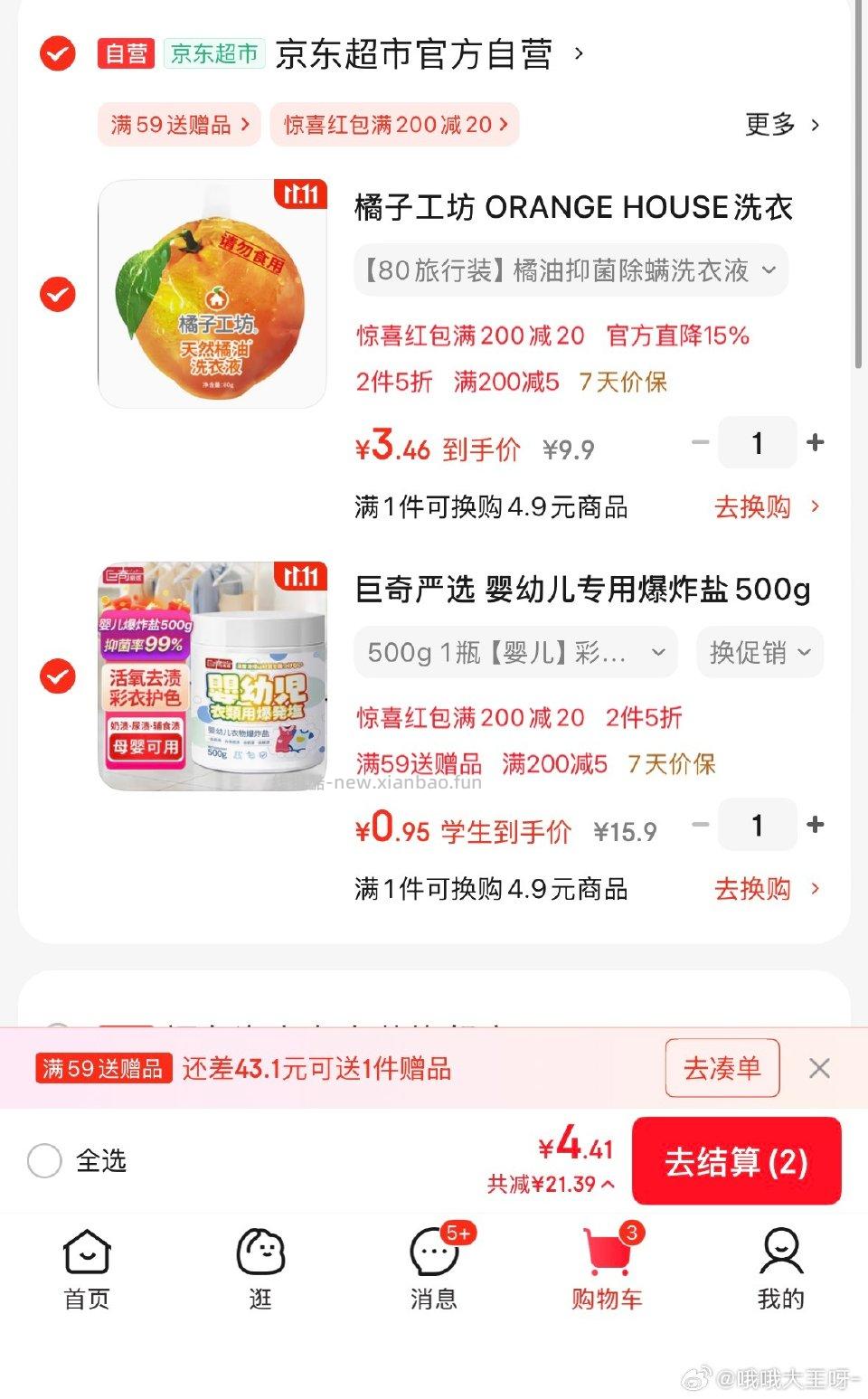
Task: Click the 去凑单 button in banner
Action: 722,1068
